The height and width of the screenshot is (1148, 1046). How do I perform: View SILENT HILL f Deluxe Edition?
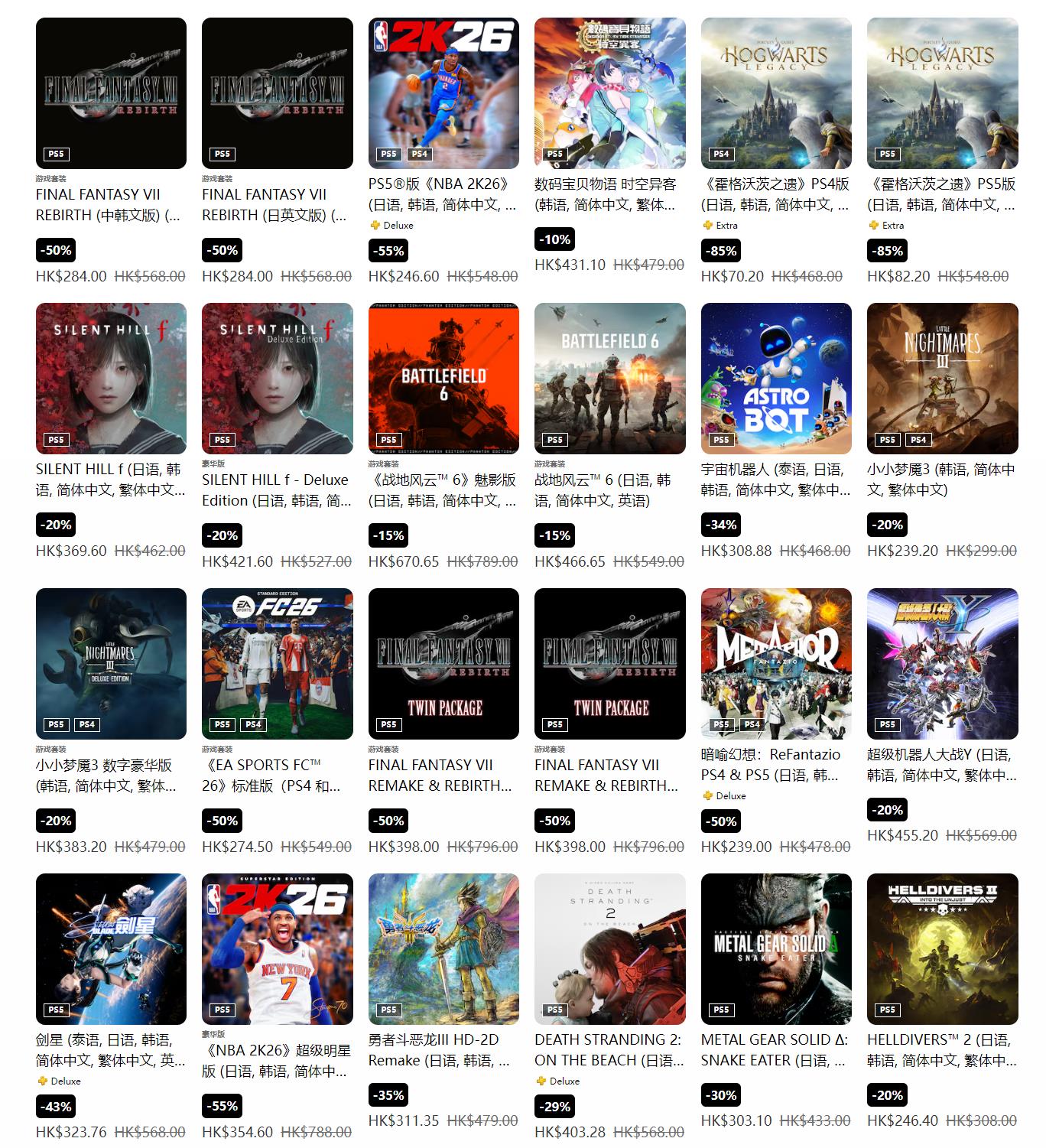(277, 379)
